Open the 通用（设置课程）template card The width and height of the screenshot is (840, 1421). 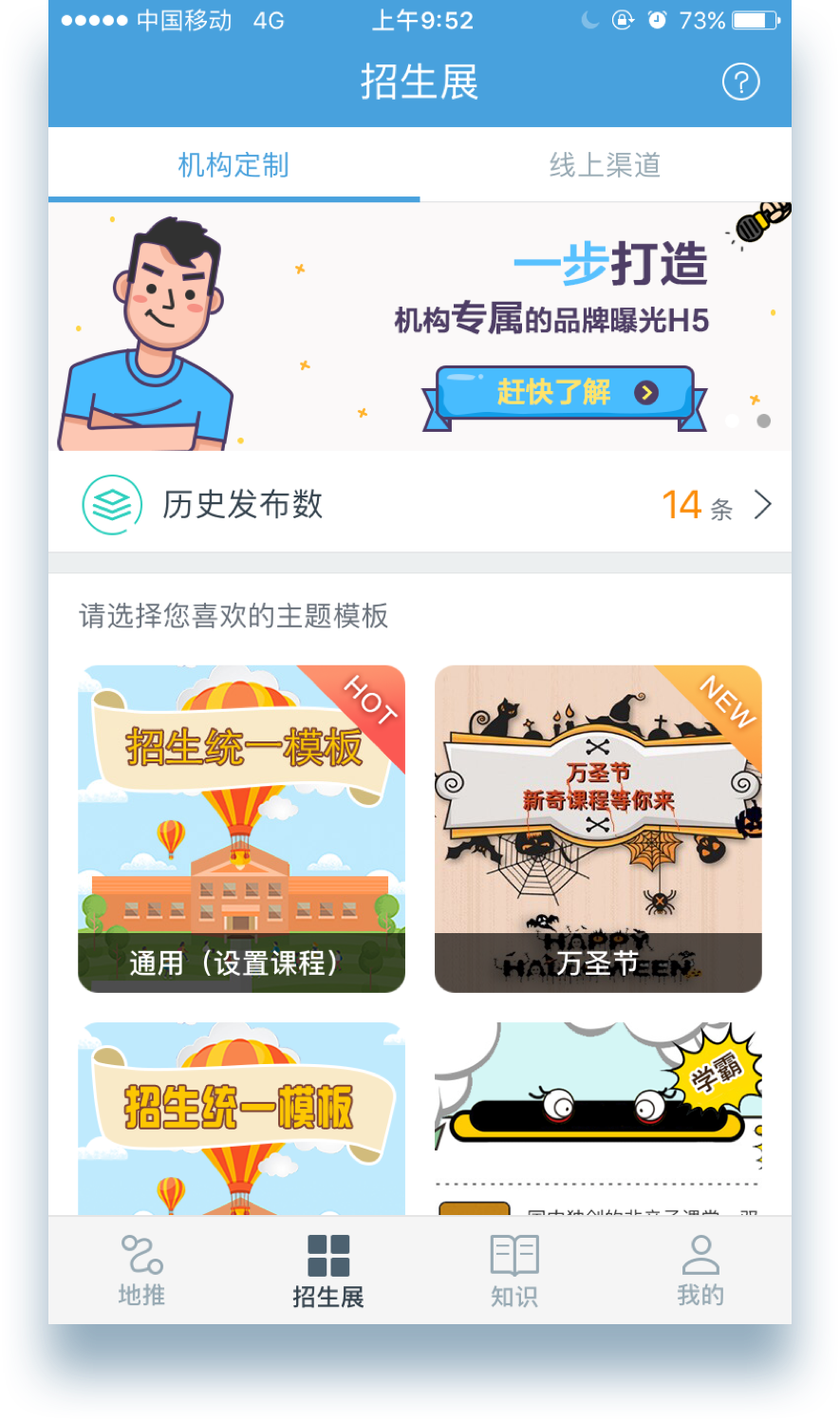click(x=241, y=829)
